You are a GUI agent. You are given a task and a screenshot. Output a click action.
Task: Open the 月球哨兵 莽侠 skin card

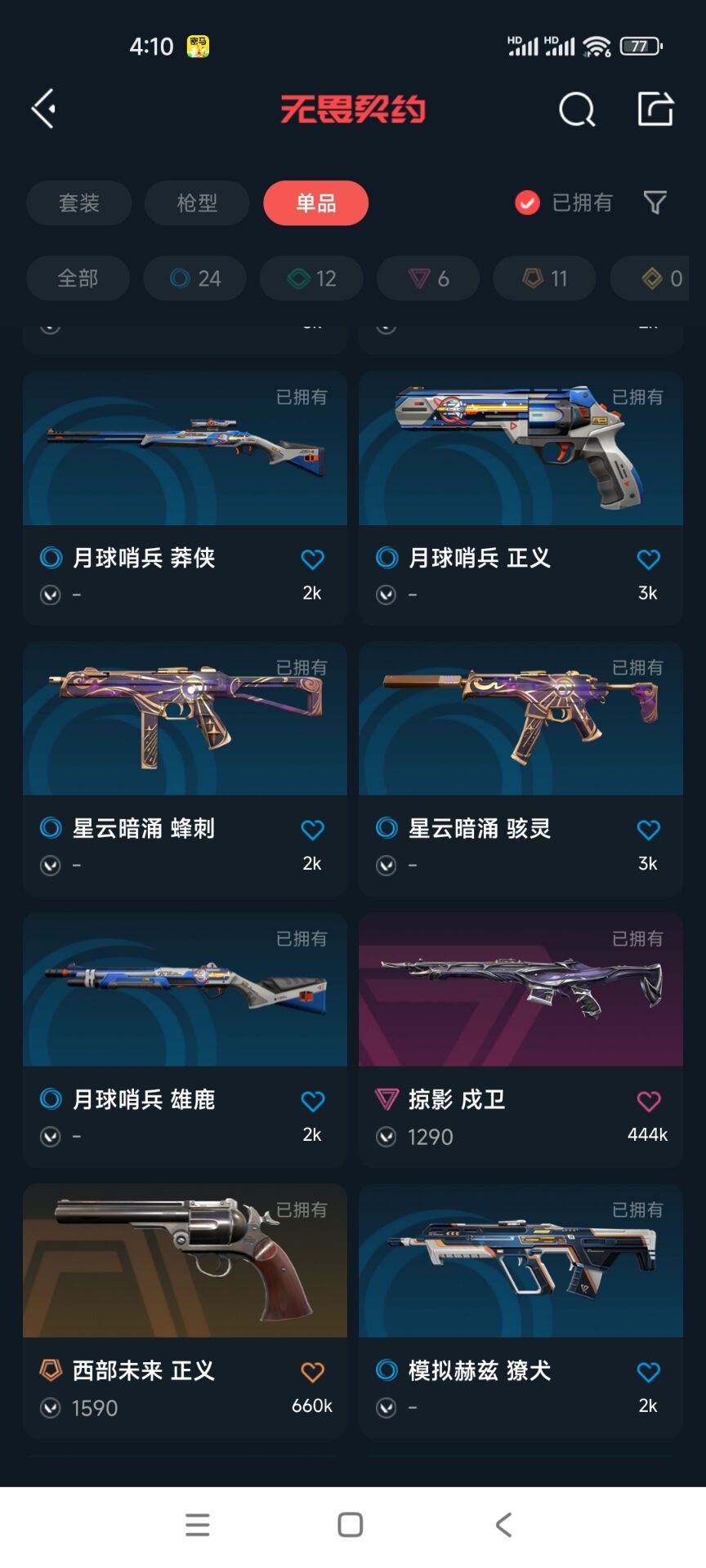click(x=185, y=449)
